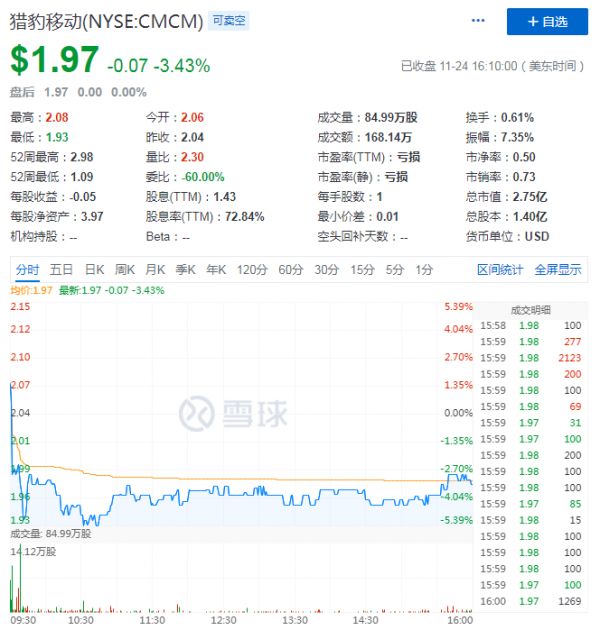
Task: Switch to the 1分 interval tab
Action: (424, 269)
